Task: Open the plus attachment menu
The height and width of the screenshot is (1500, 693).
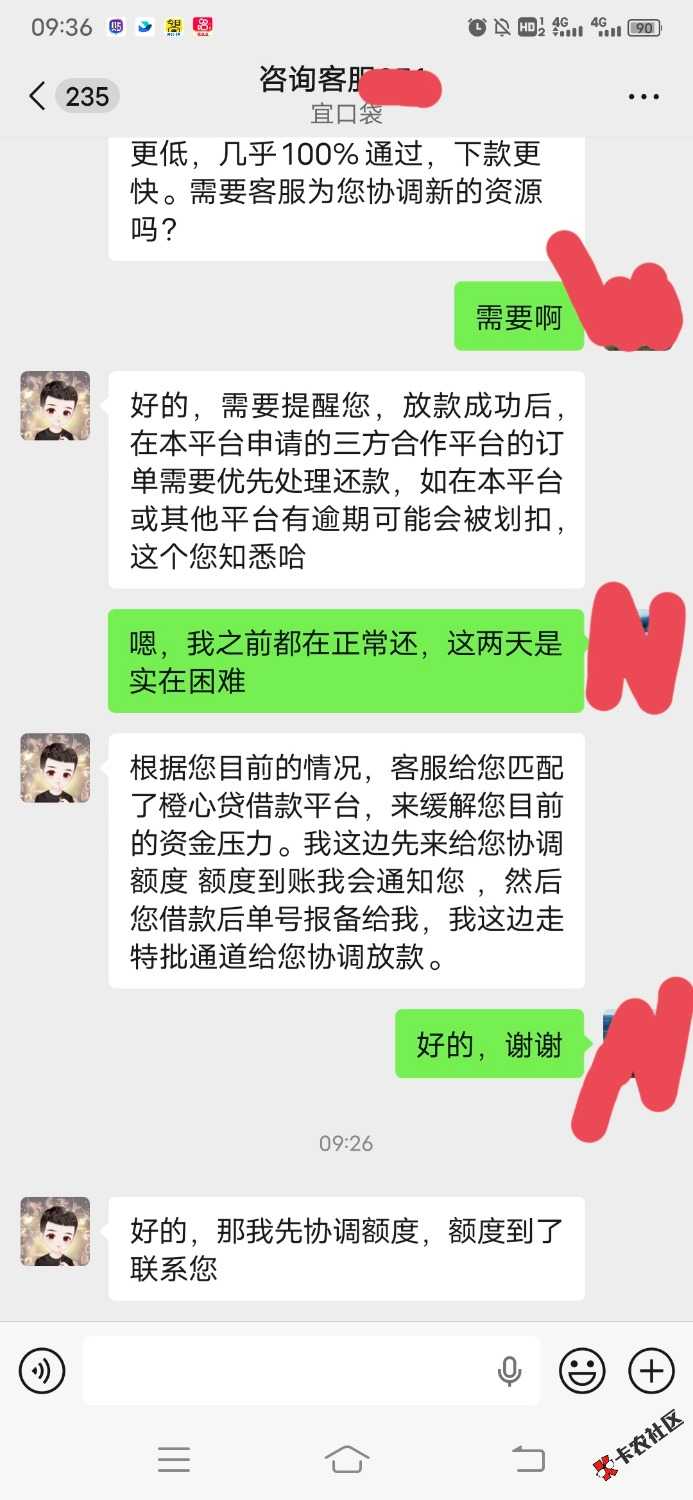Action: point(651,1370)
